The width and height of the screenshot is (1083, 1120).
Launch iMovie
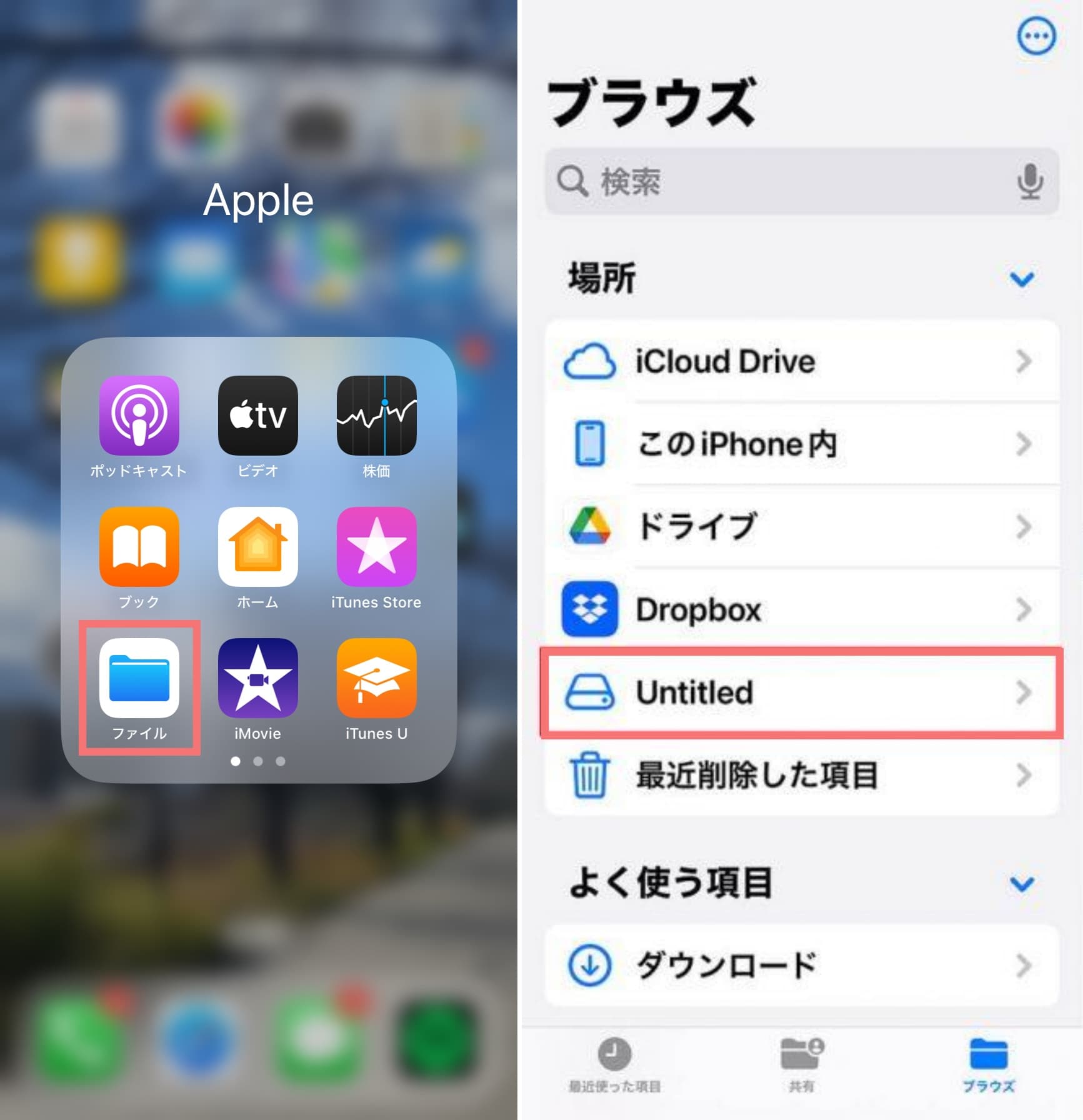[x=257, y=678]
